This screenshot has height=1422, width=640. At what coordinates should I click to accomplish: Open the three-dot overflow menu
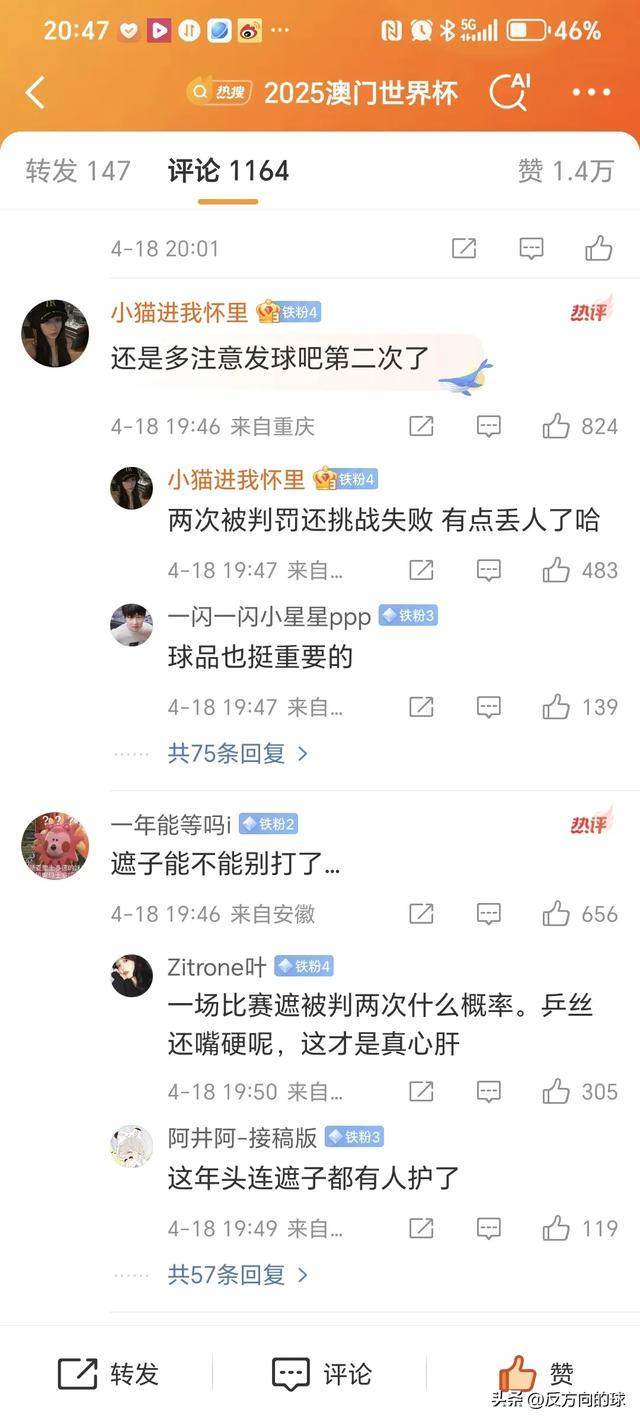pos(591,92)
